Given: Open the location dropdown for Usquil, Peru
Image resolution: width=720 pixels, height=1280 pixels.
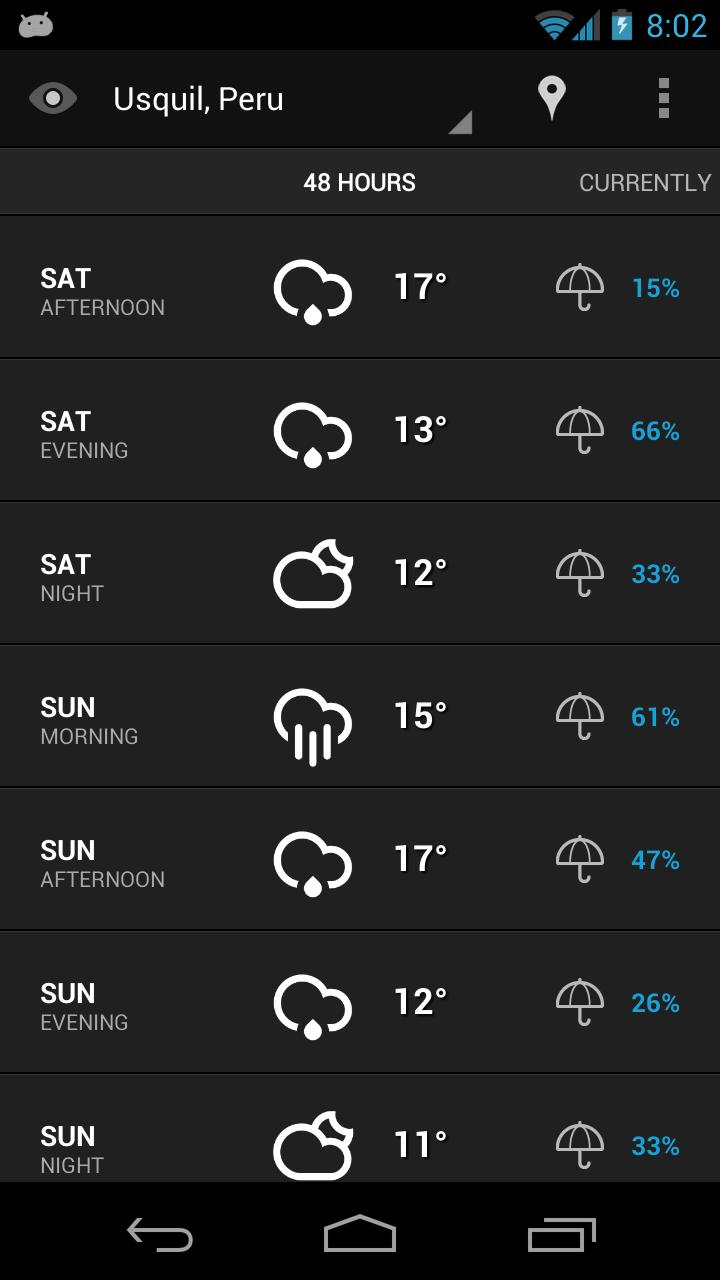Looking at the screenshot, I should [200, 97].
